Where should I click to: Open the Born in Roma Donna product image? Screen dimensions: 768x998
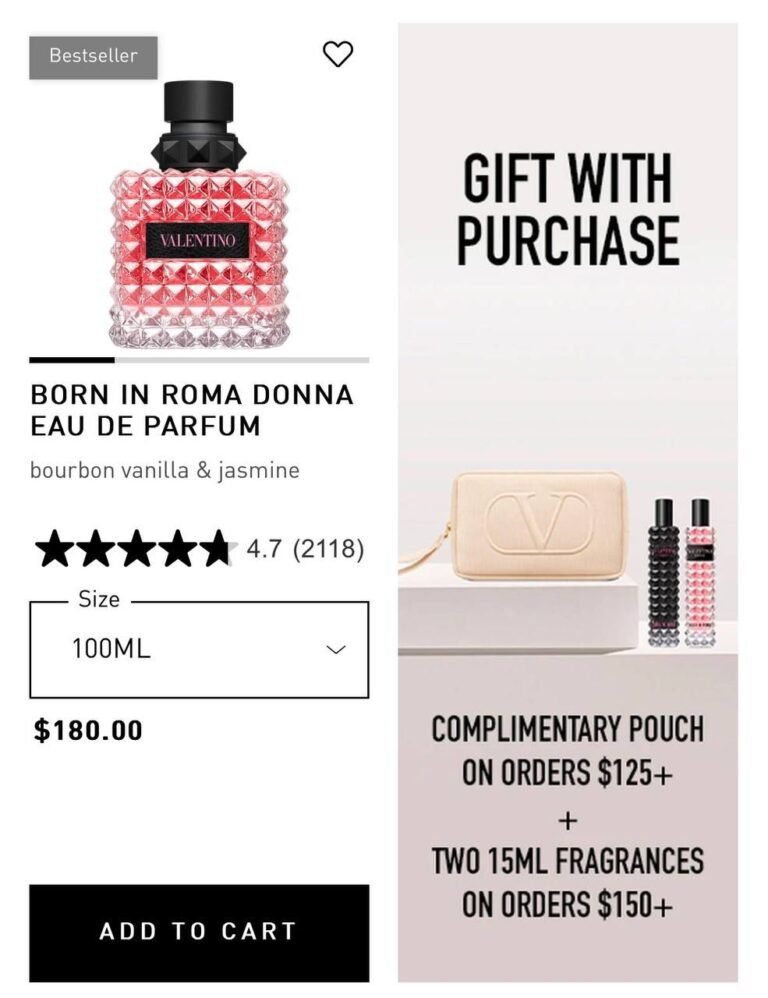point(199,215)
